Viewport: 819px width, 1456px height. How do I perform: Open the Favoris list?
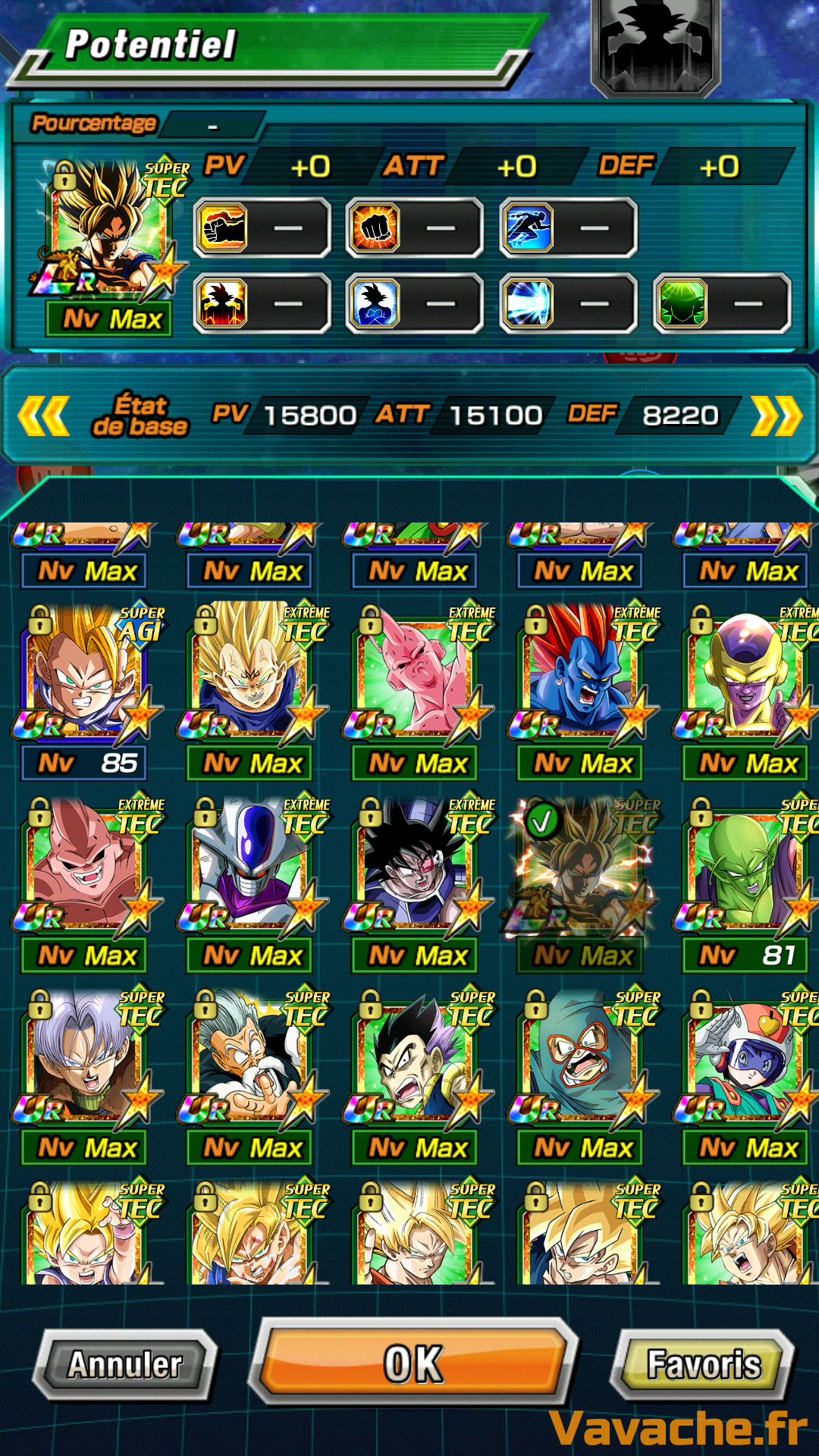point(703,1364)
